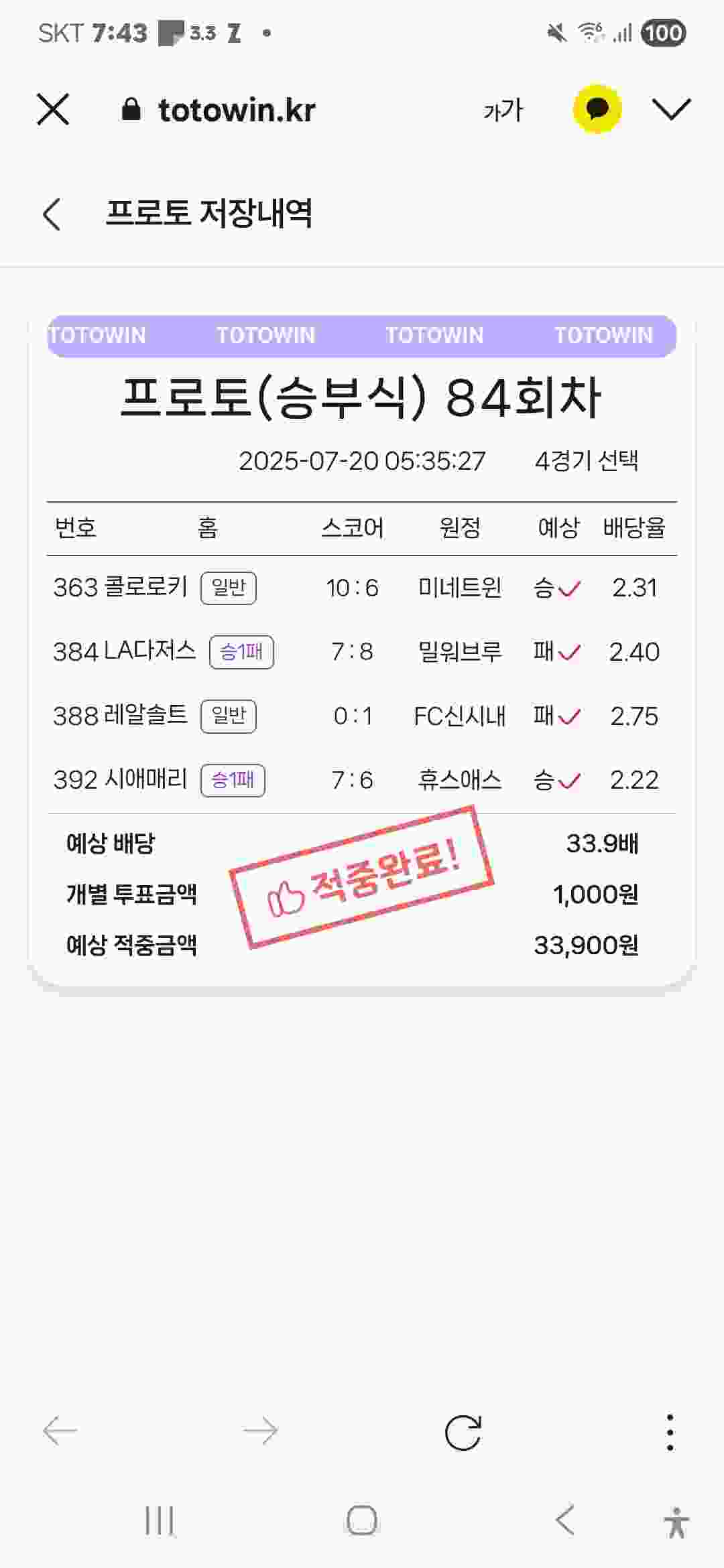Viewport: 724px width, 1568px height.
Task: Tap the yellow KakaoTalk chat icon
Action: (597, 109)
